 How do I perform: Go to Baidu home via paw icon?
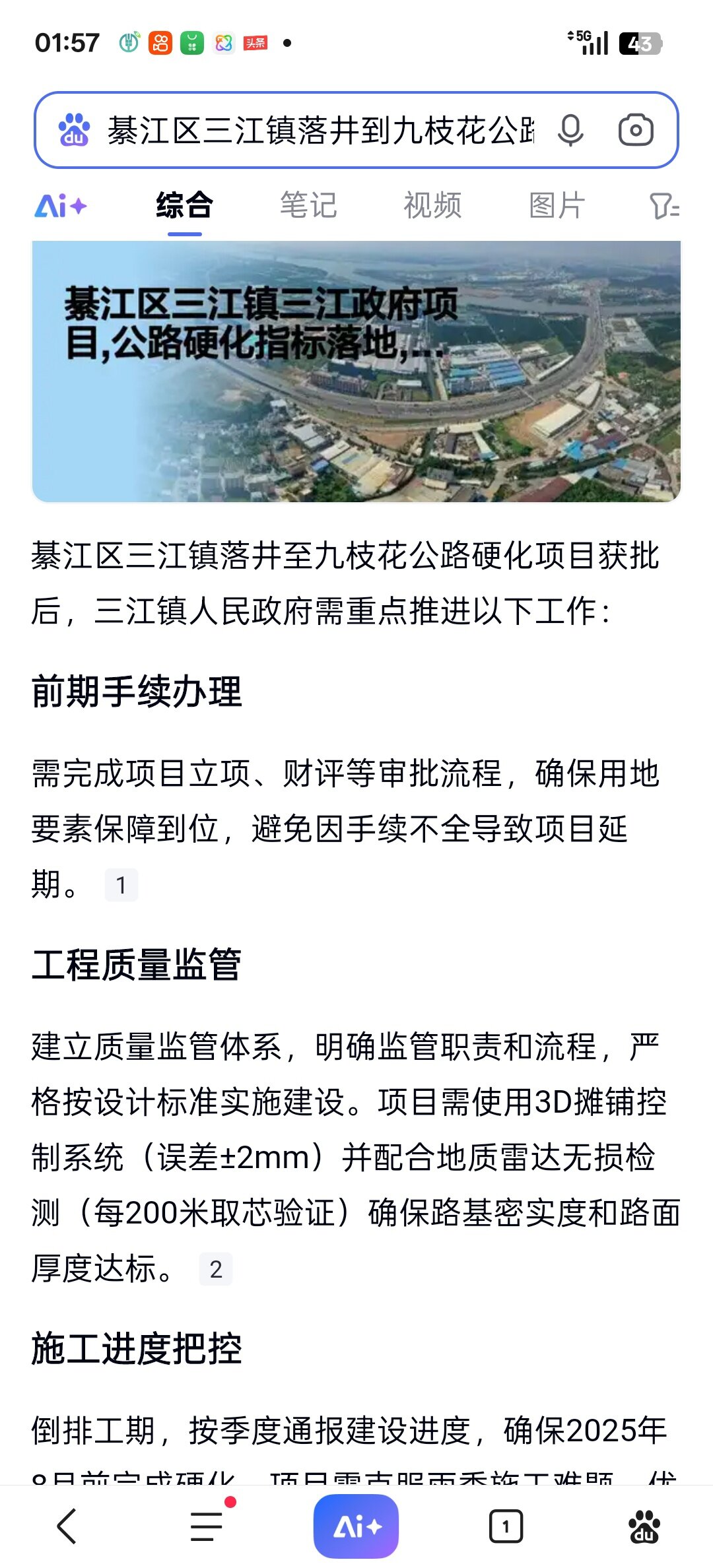pos(644,1526)
